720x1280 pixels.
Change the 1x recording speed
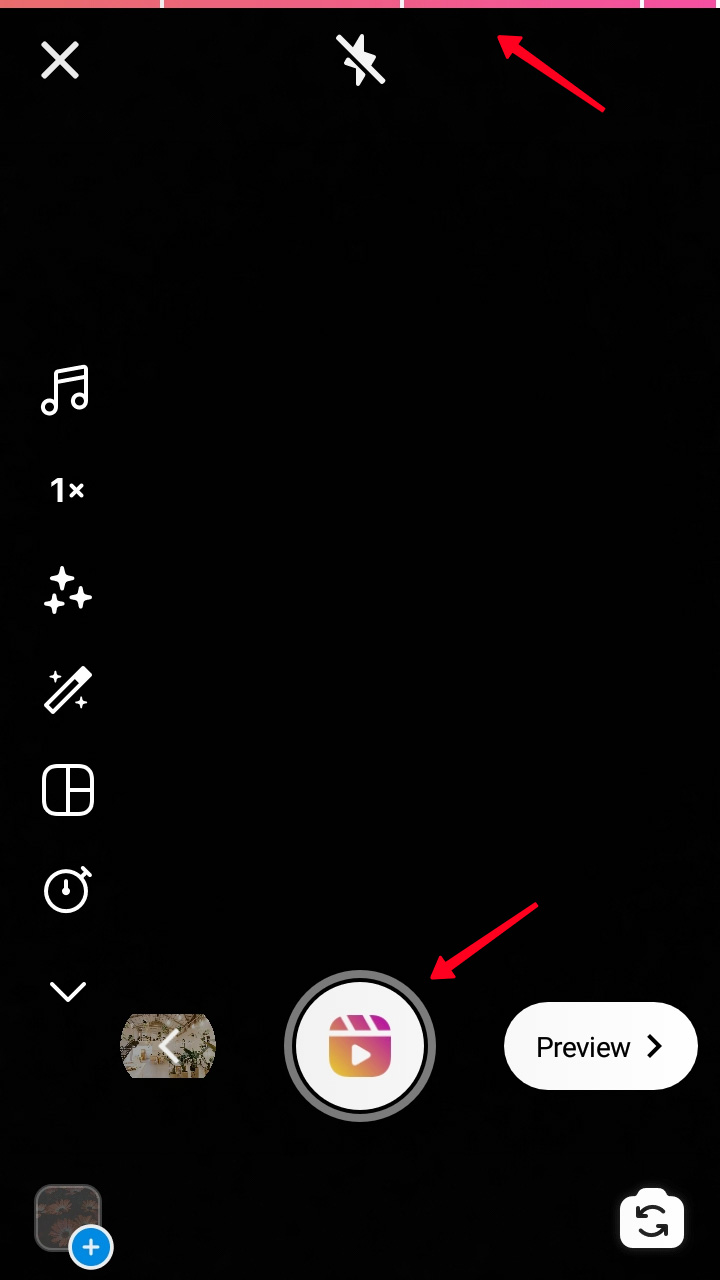coord(67,490)
